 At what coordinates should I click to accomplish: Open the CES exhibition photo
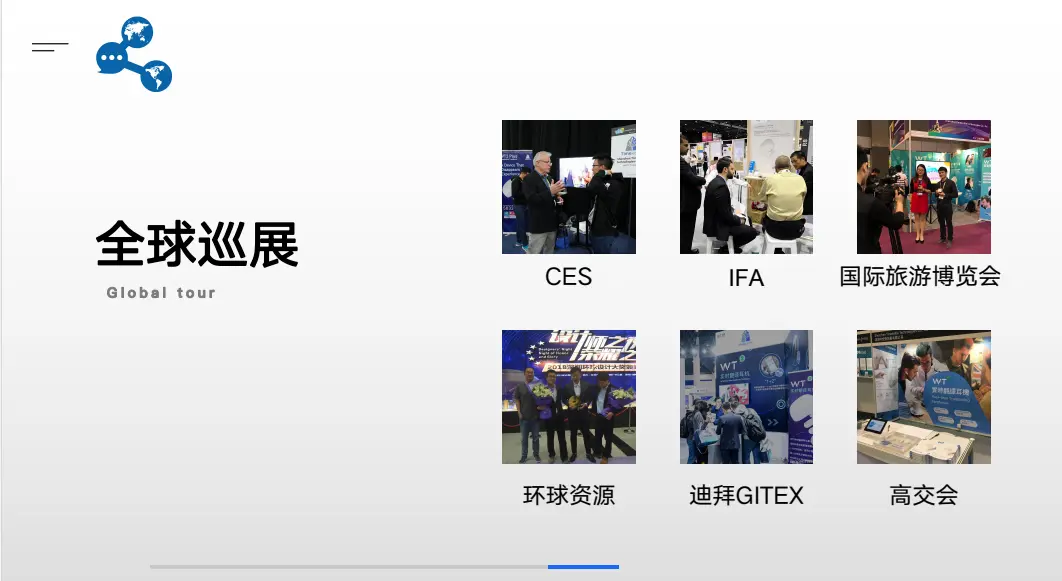click(568, 187)
